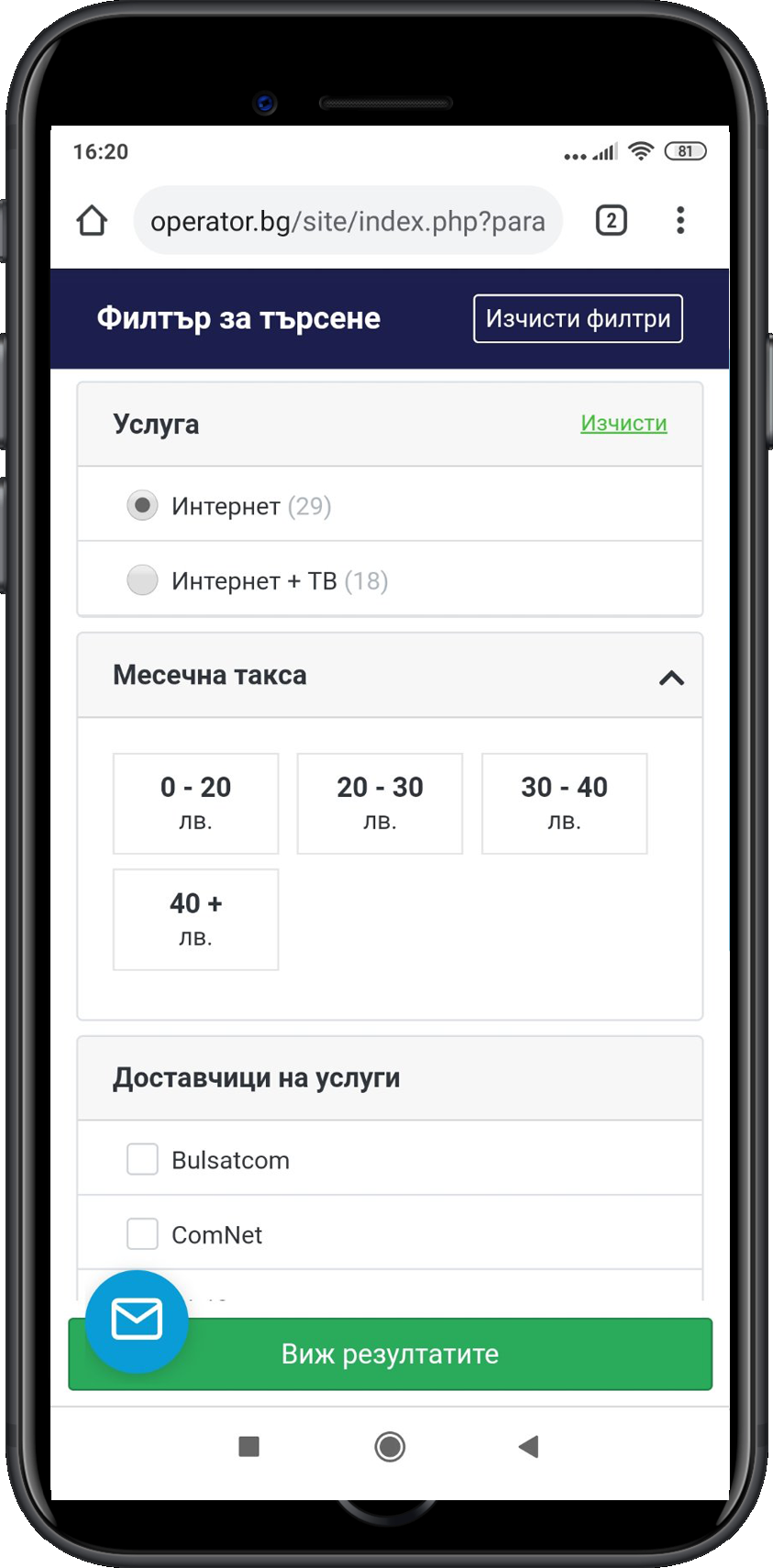Tap Изчисти филтри to clear all filters
The image size is (773, 1568).
pyautogui.click(x=578, y=318)
